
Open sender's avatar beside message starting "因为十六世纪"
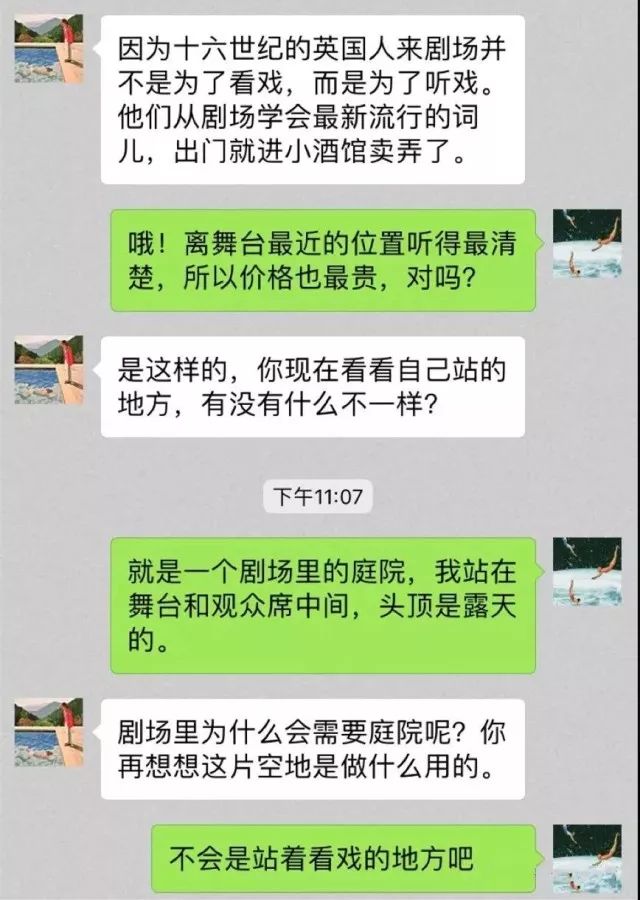48,50
